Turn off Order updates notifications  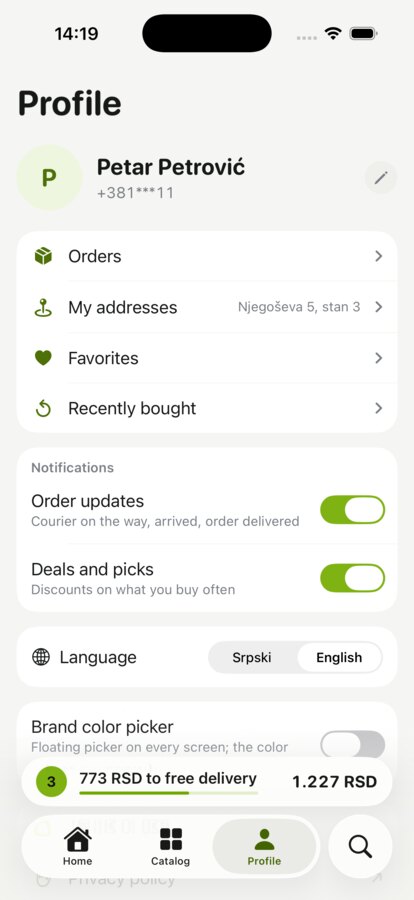click(x=352, y=510)
